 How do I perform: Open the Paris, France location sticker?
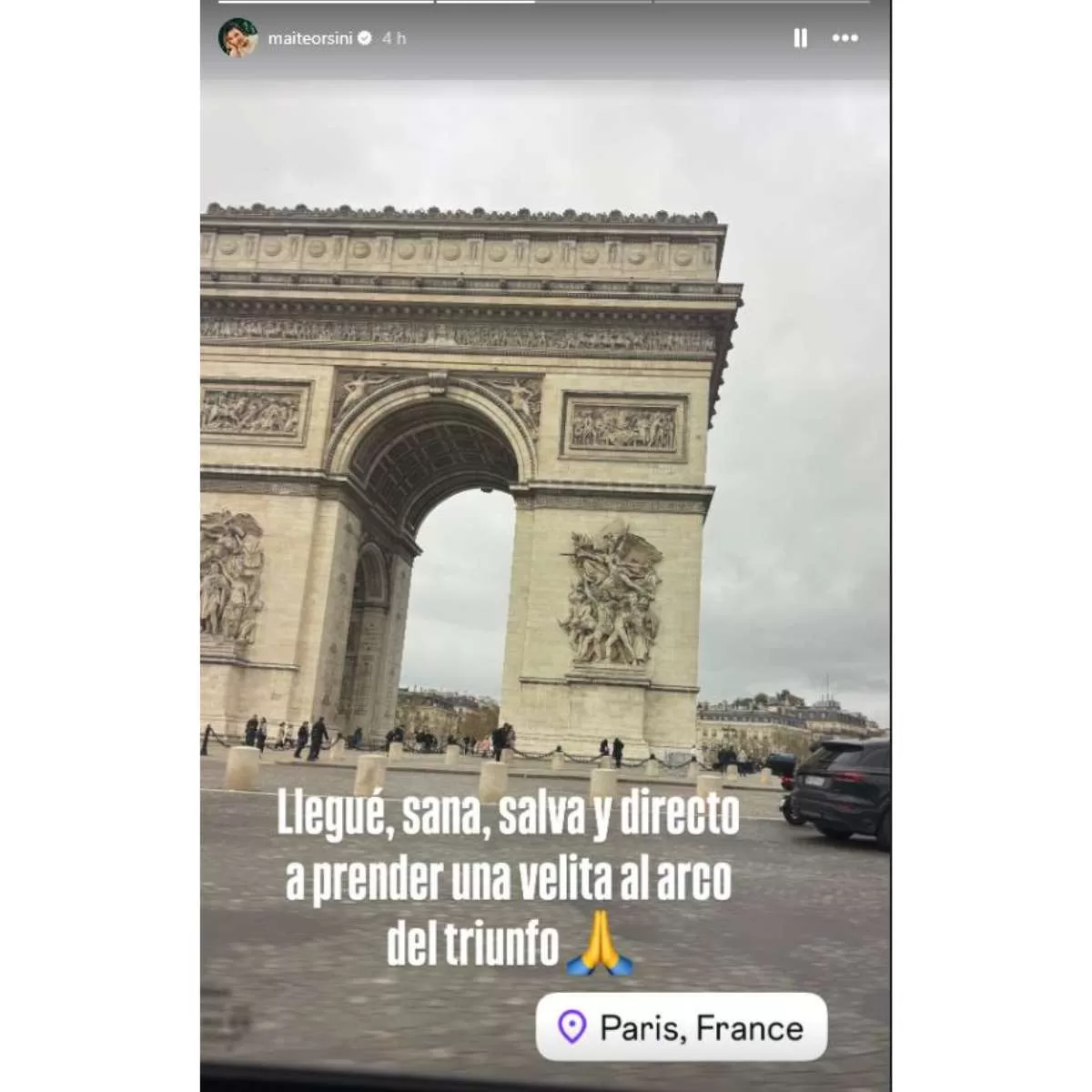682,1027
